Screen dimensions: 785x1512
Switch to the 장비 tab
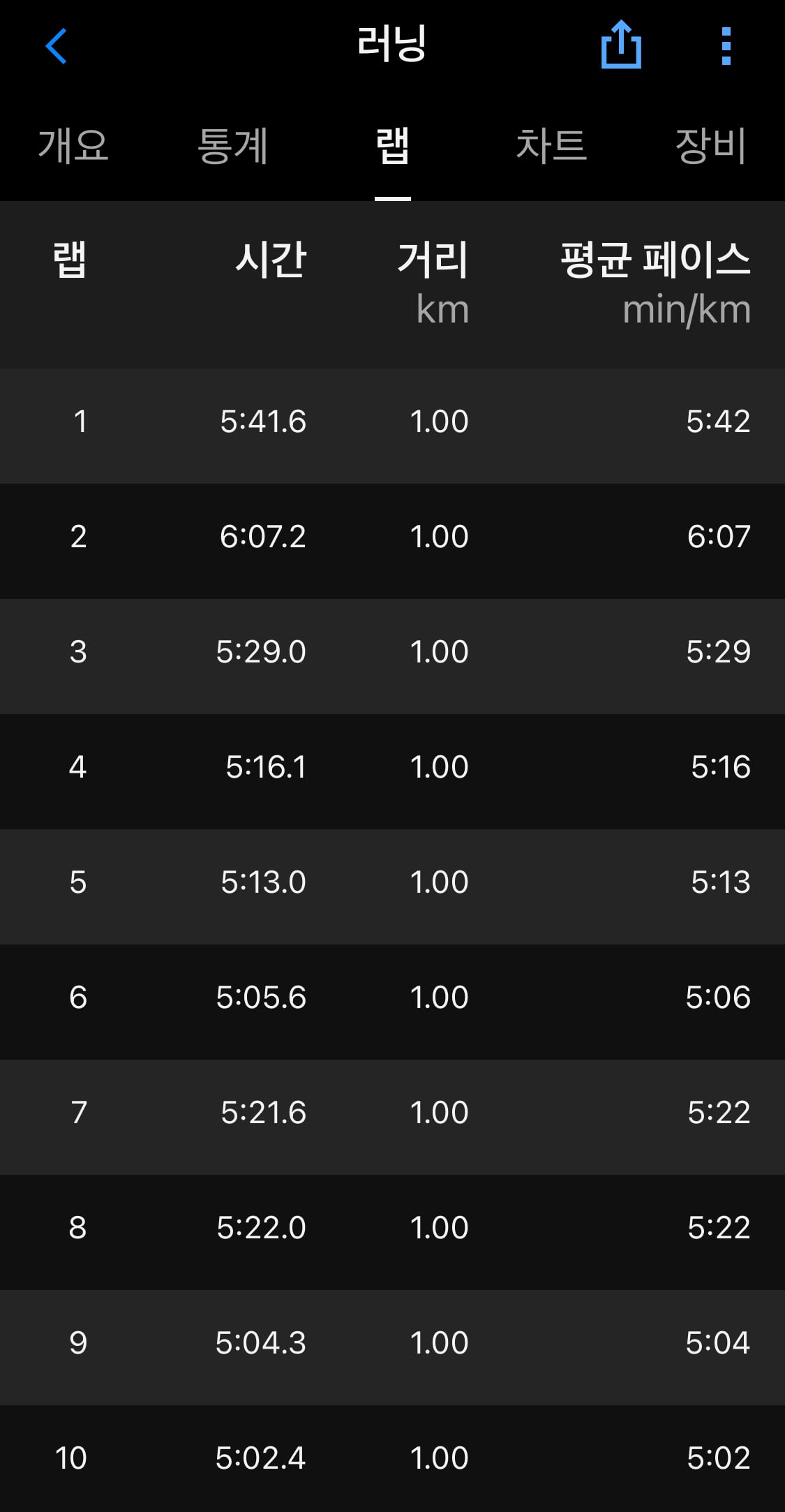[711, 146]
